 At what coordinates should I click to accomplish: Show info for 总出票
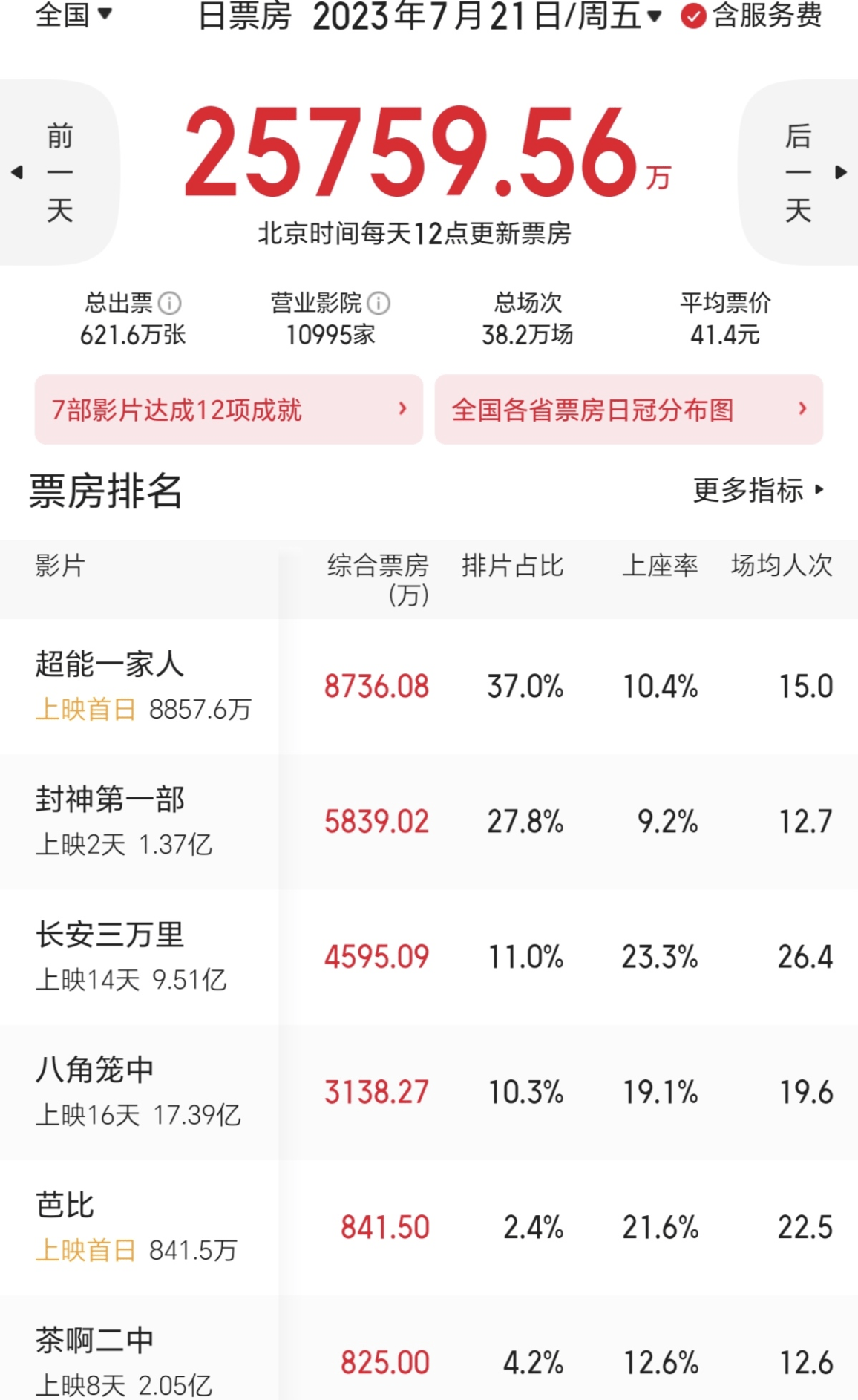click(x=170, y=303)
